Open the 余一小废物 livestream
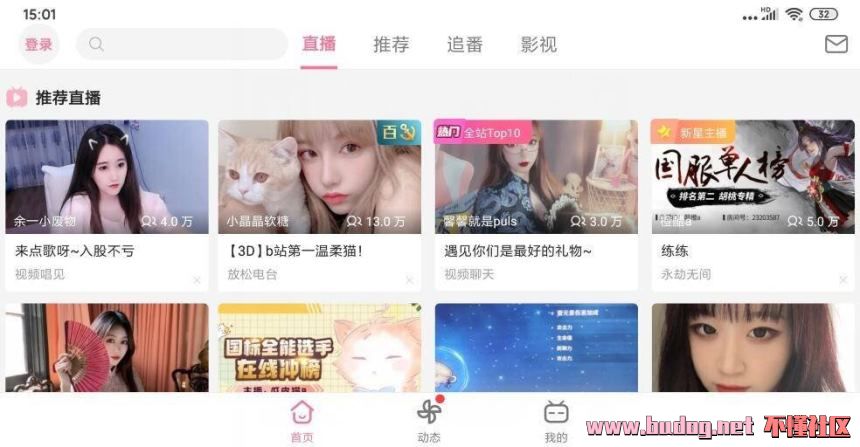 (107, 177)
